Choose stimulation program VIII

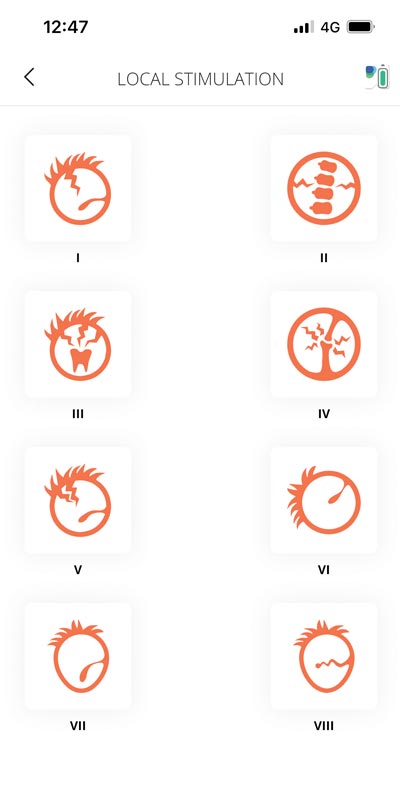point(324,656)
